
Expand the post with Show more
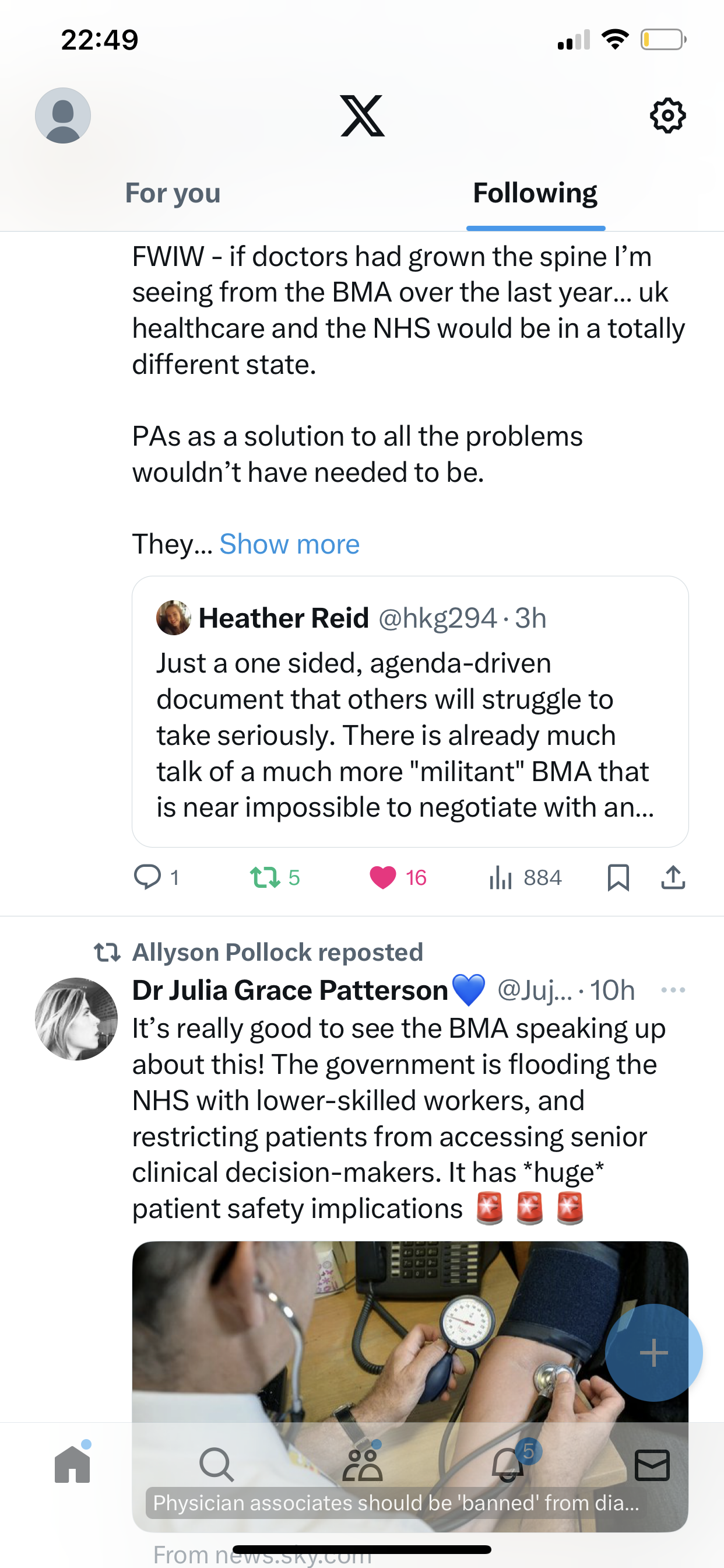coord(290,544)
